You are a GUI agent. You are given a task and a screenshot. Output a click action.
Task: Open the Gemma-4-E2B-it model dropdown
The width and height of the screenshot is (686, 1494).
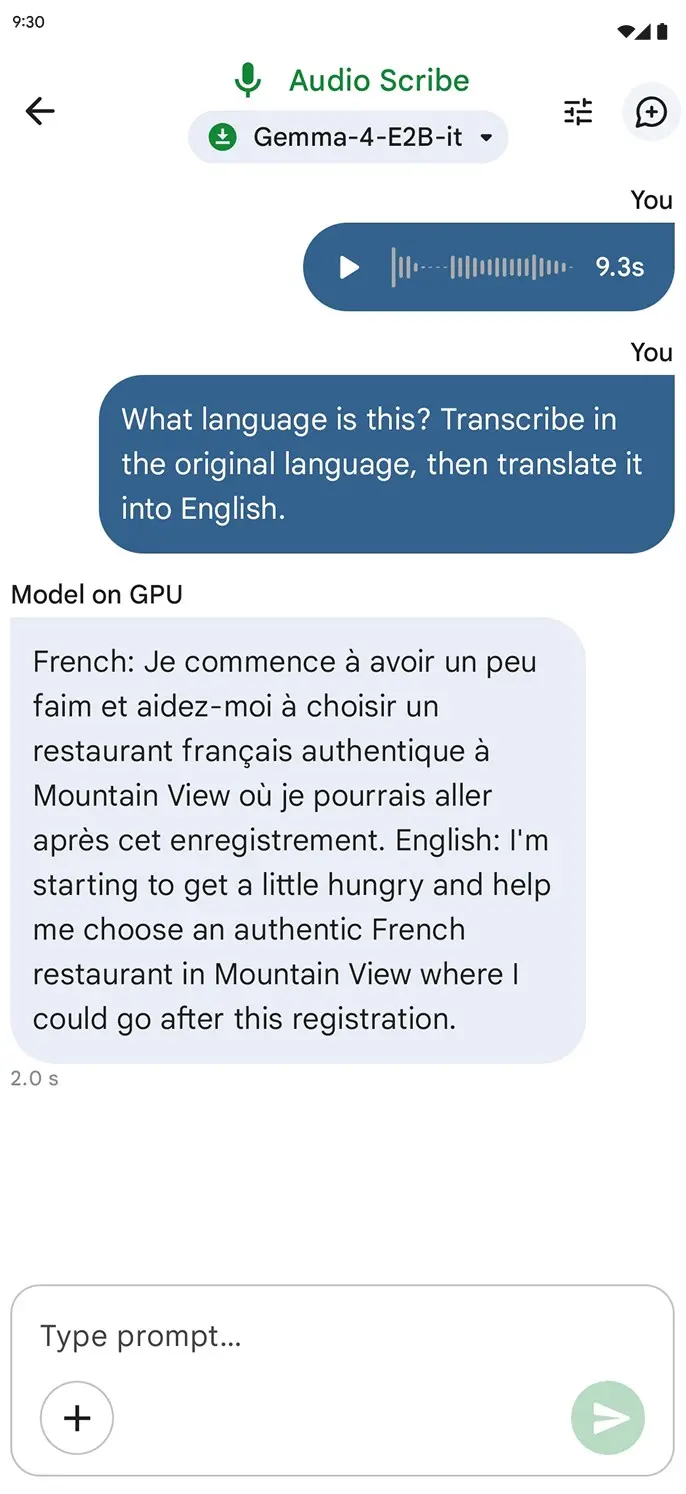[x=348, y=137]
